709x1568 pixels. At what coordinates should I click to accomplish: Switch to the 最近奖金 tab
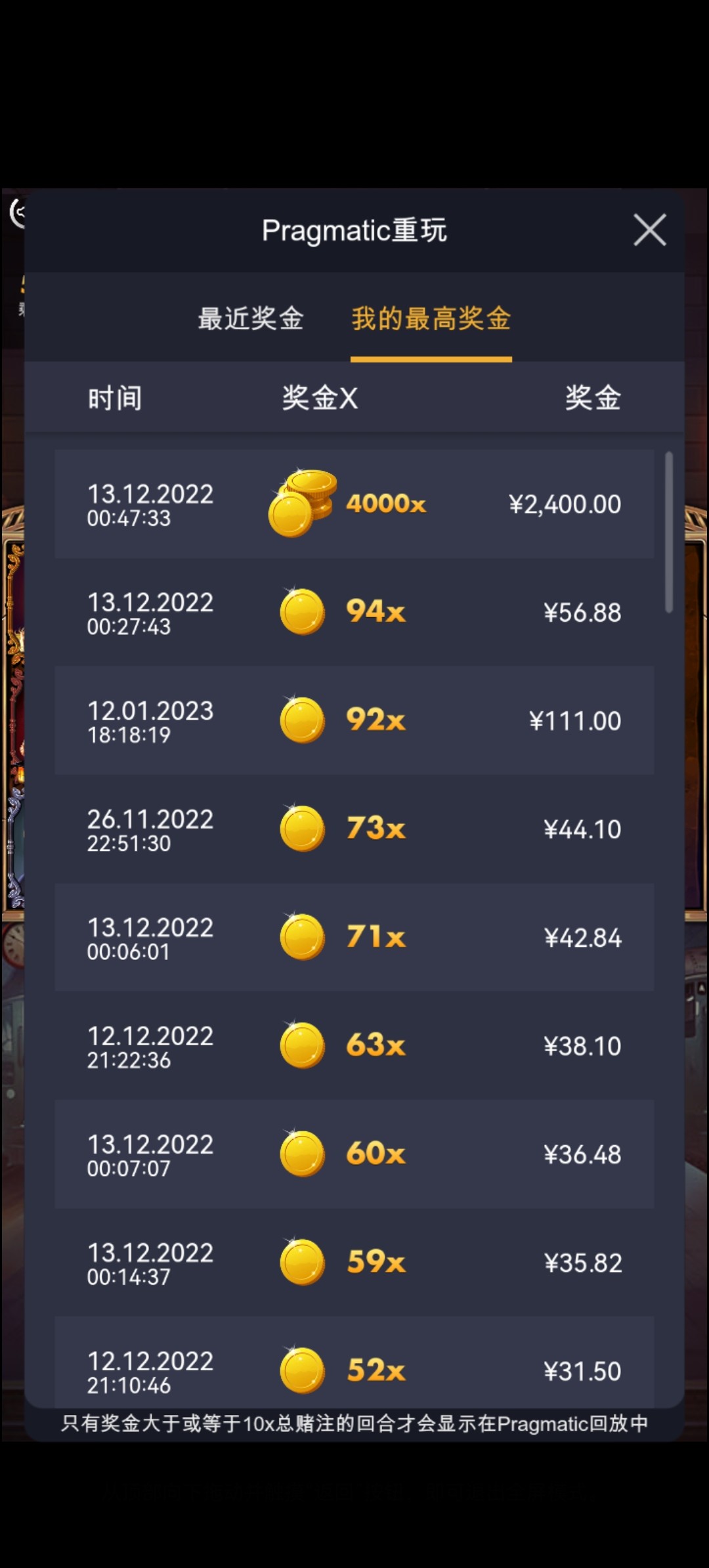click(251, 319)
